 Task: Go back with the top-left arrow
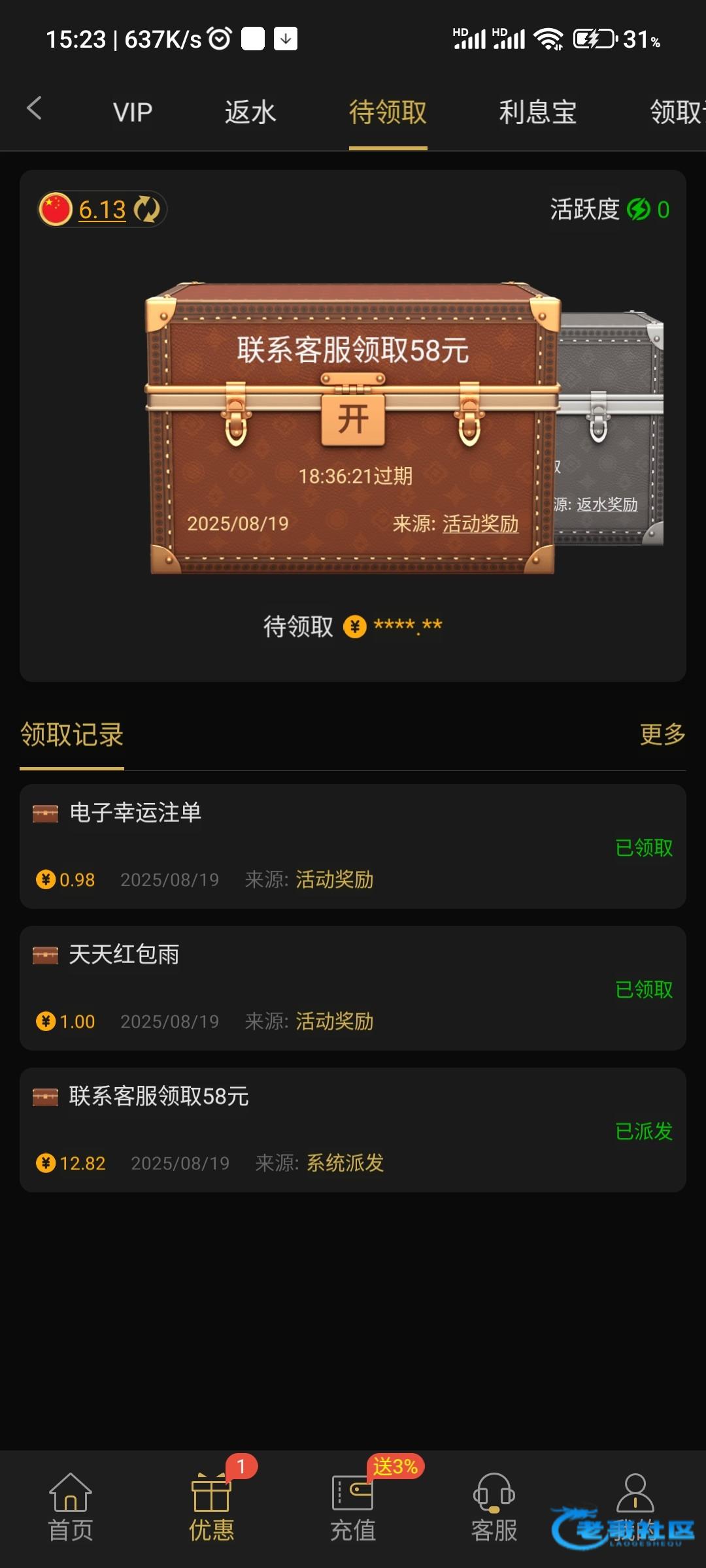tap(34, 108)
